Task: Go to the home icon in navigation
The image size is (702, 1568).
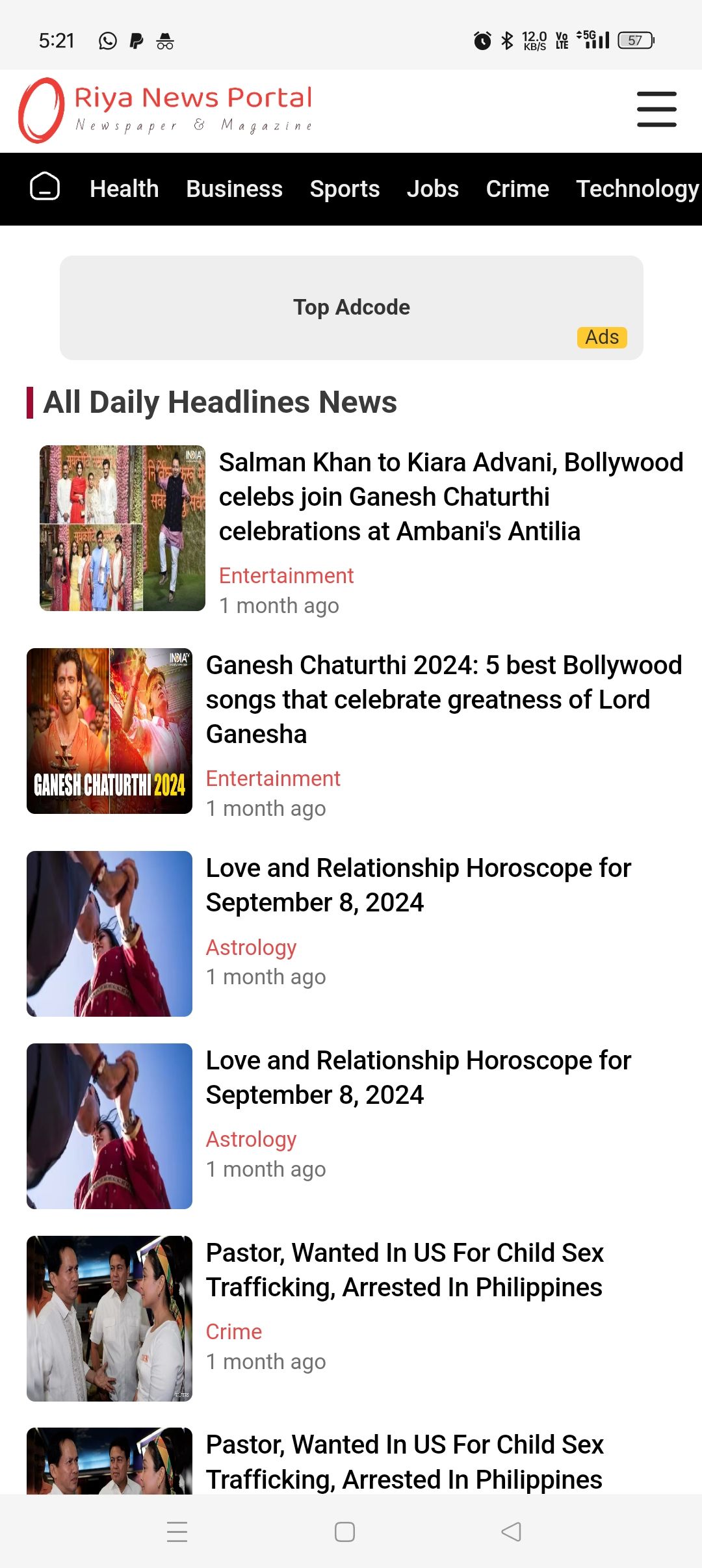Action: tap(45, 188)
